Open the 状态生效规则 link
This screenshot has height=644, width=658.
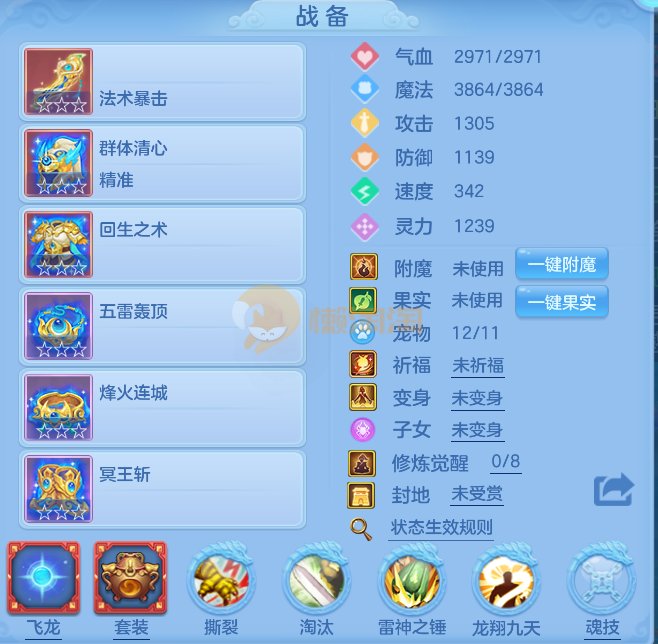point(441,527)
